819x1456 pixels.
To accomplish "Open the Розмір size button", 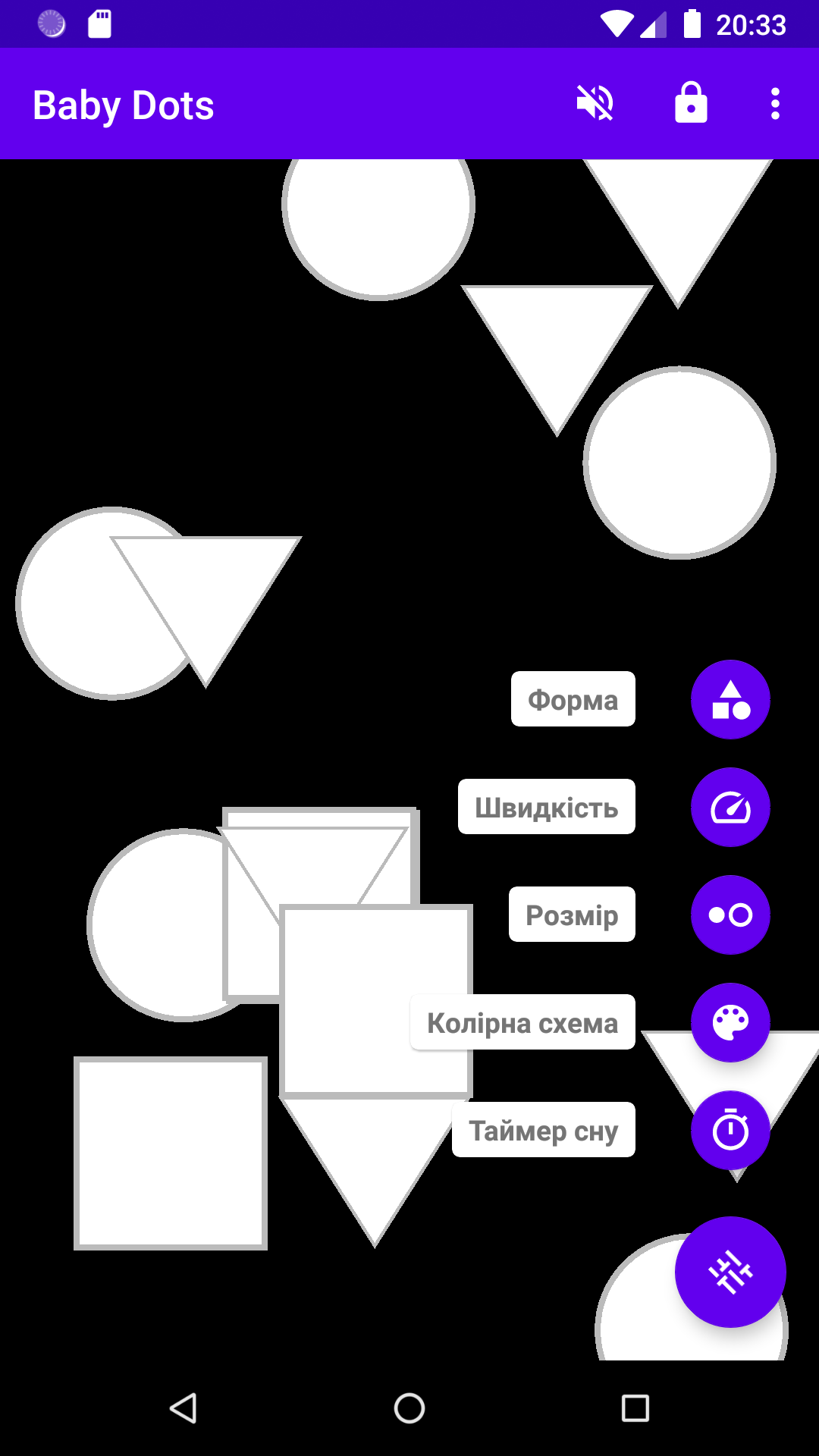I will pyautogui.click(x=730, y=915).
